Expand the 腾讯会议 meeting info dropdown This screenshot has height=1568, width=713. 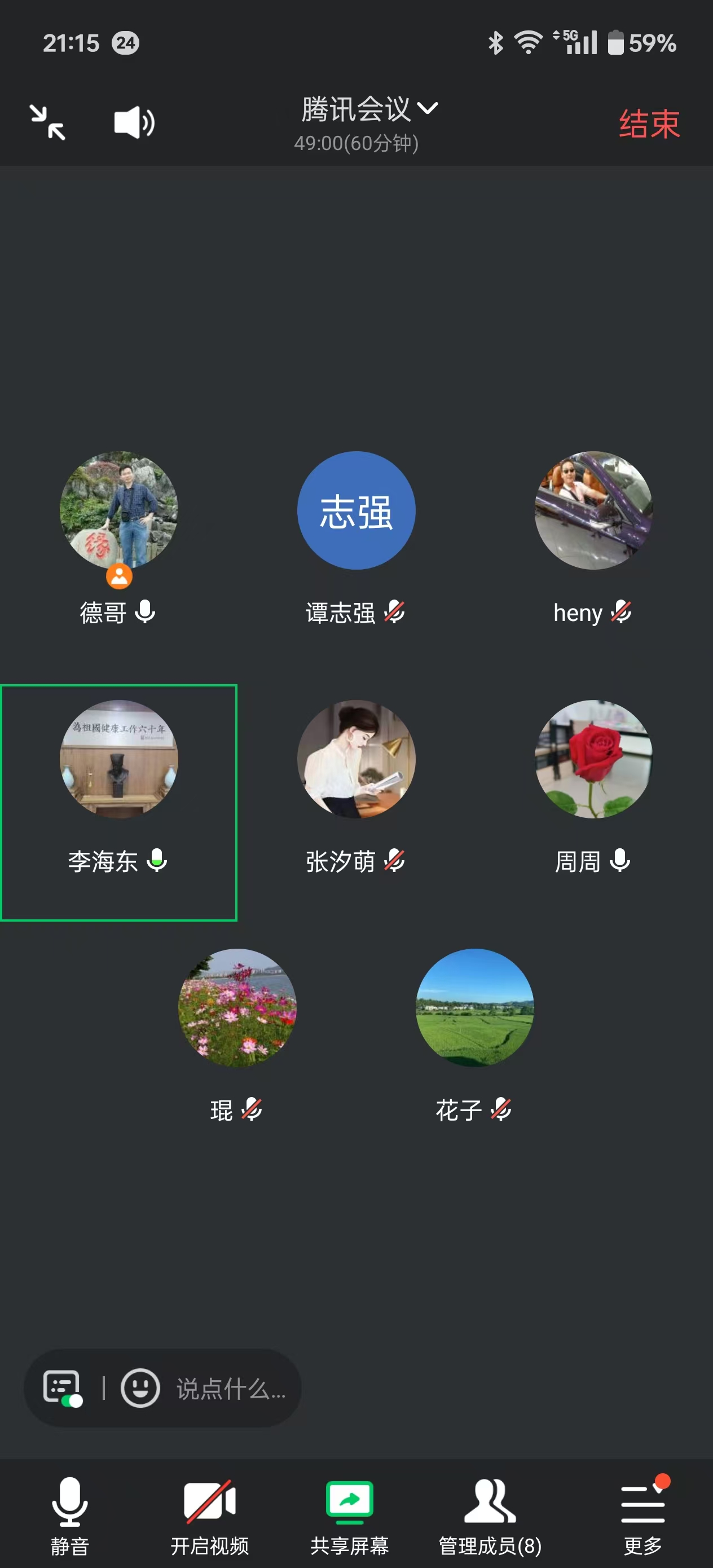(368, 109)
